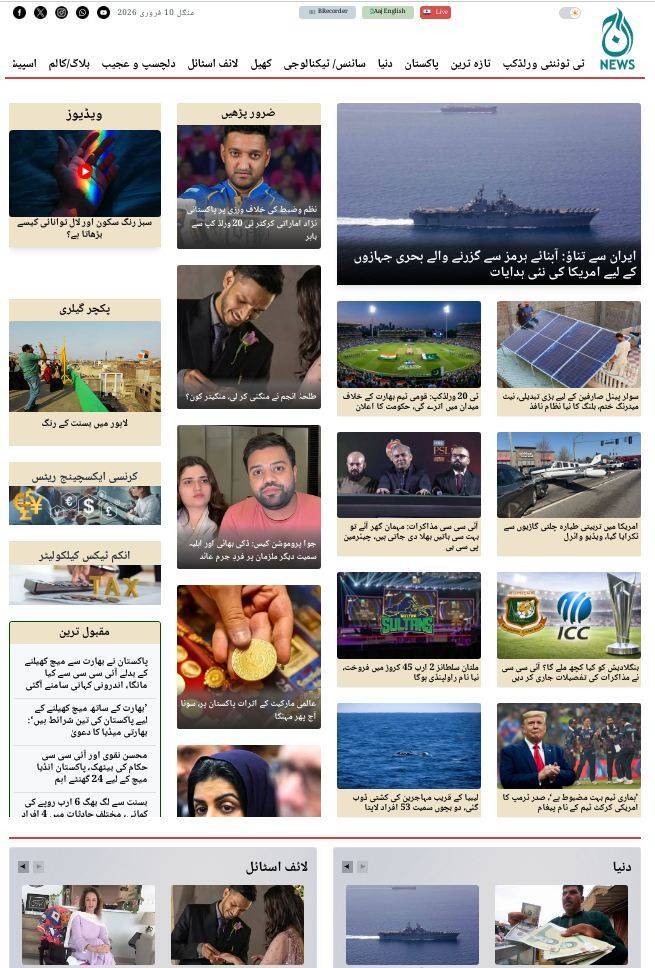Select the کھیل menu item
This screenshot has width=655, height=968.
(x=261, y=64)
